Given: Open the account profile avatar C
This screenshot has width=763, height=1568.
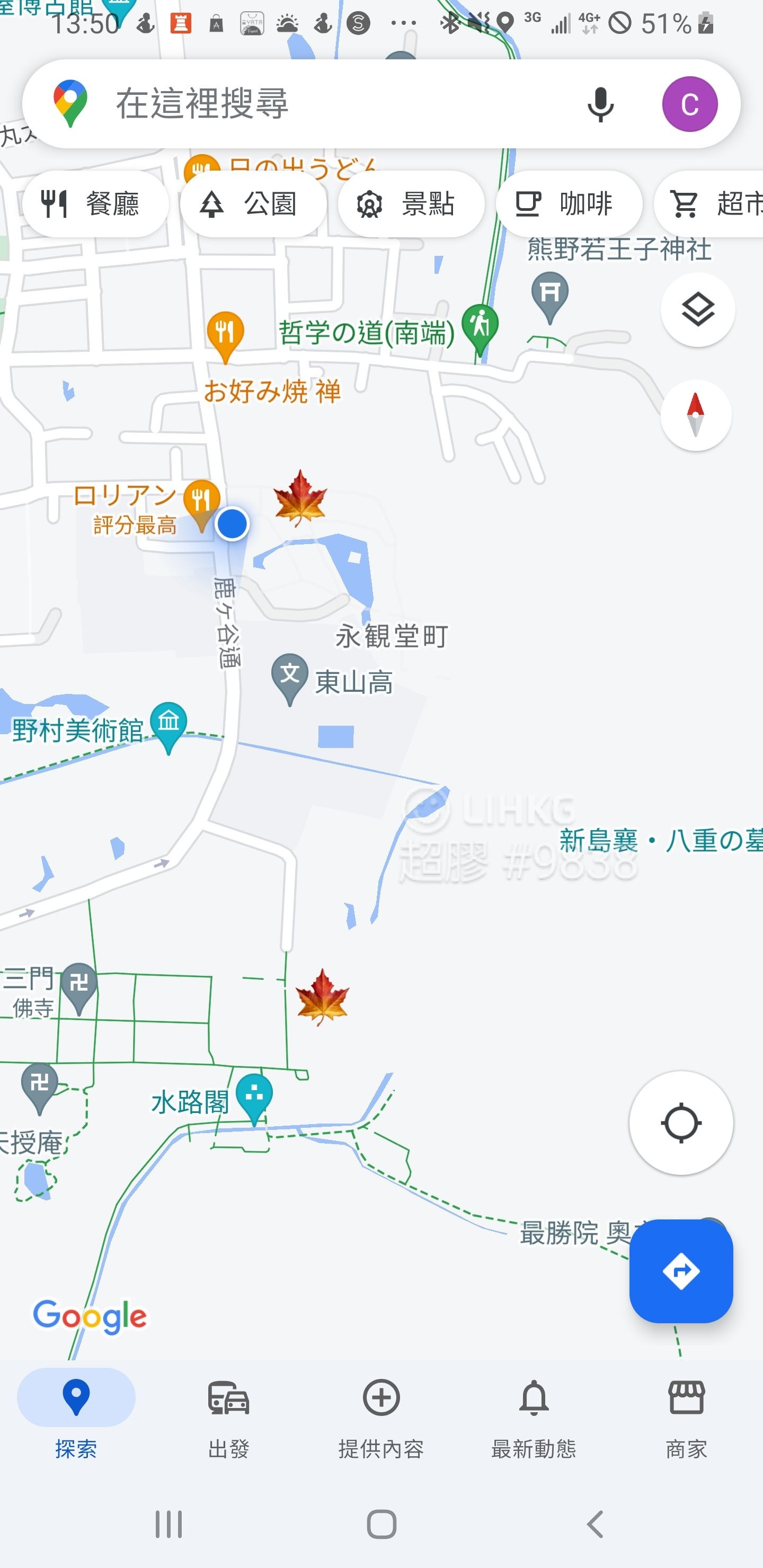Looking at the screenshot, I should (689, 104).
